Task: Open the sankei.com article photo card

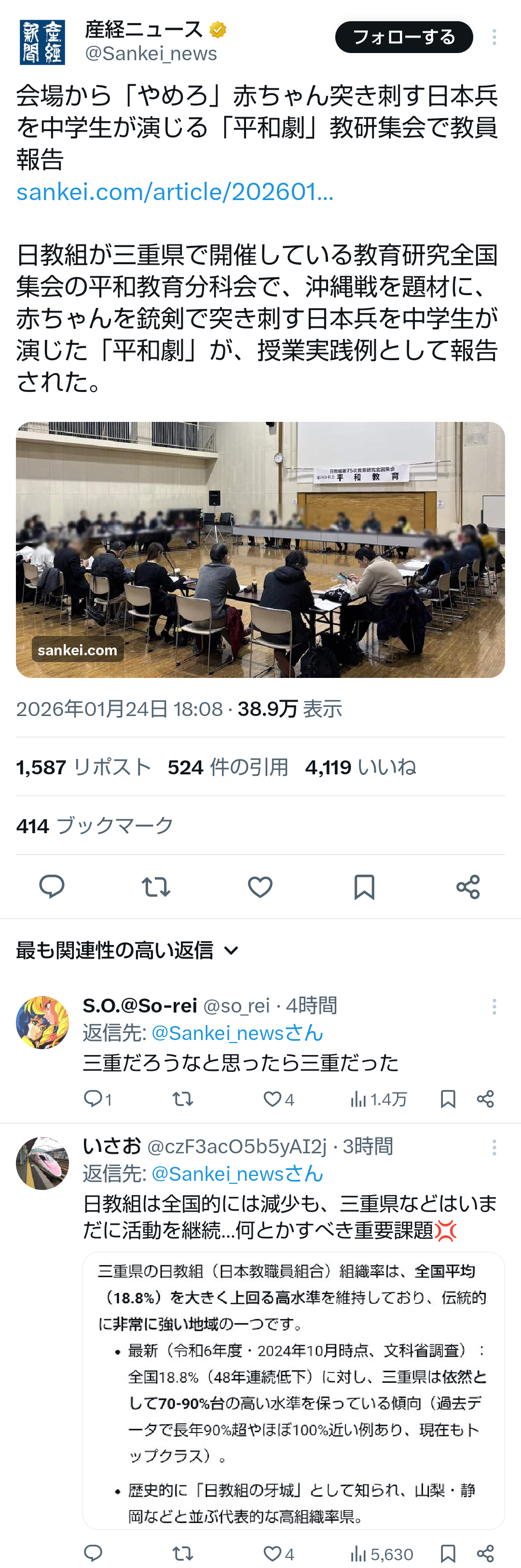Action: 260,549
